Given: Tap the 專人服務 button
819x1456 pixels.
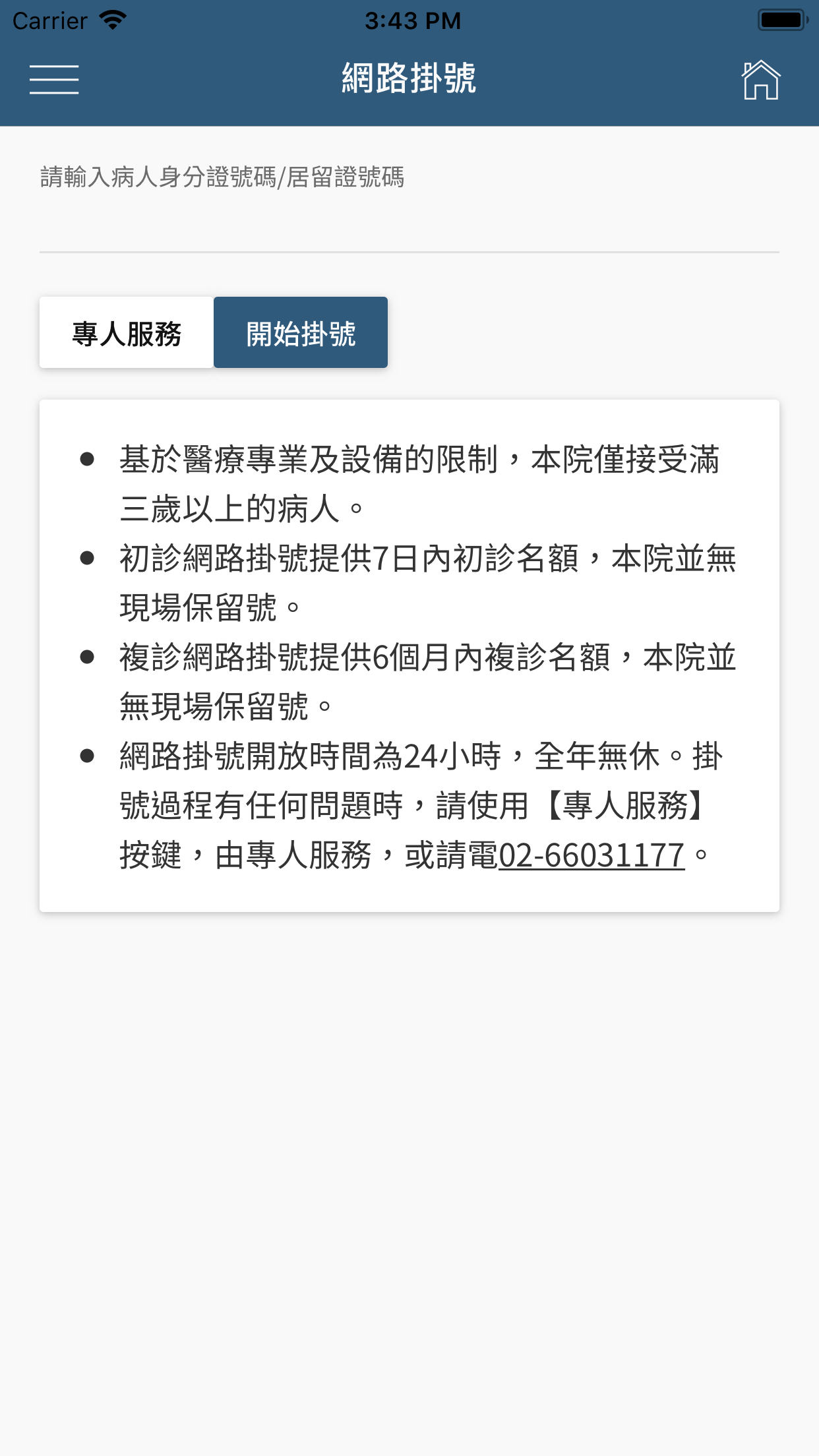Looking at the screenshot, I should 127,333.
